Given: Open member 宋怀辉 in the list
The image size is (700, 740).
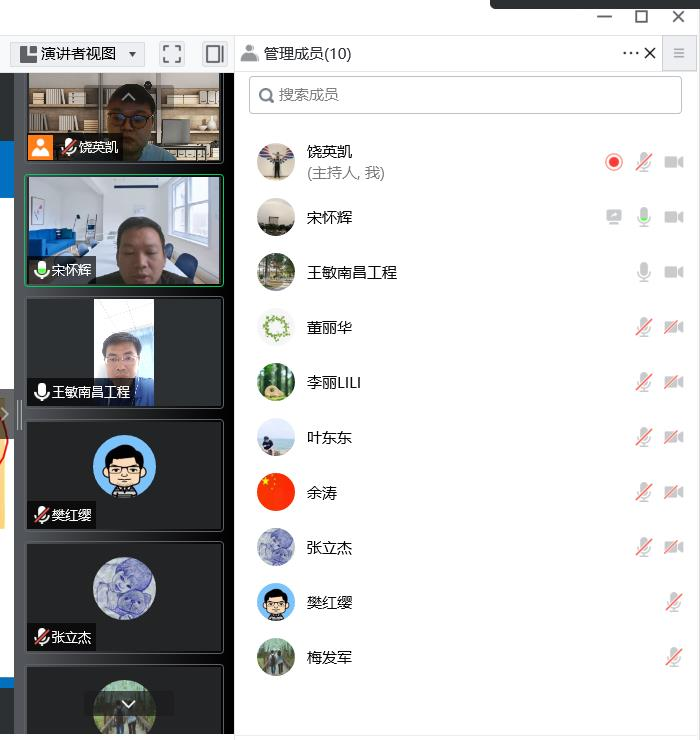Looking at the screenshot, I should pyautogui.click(x=330, y=217).
